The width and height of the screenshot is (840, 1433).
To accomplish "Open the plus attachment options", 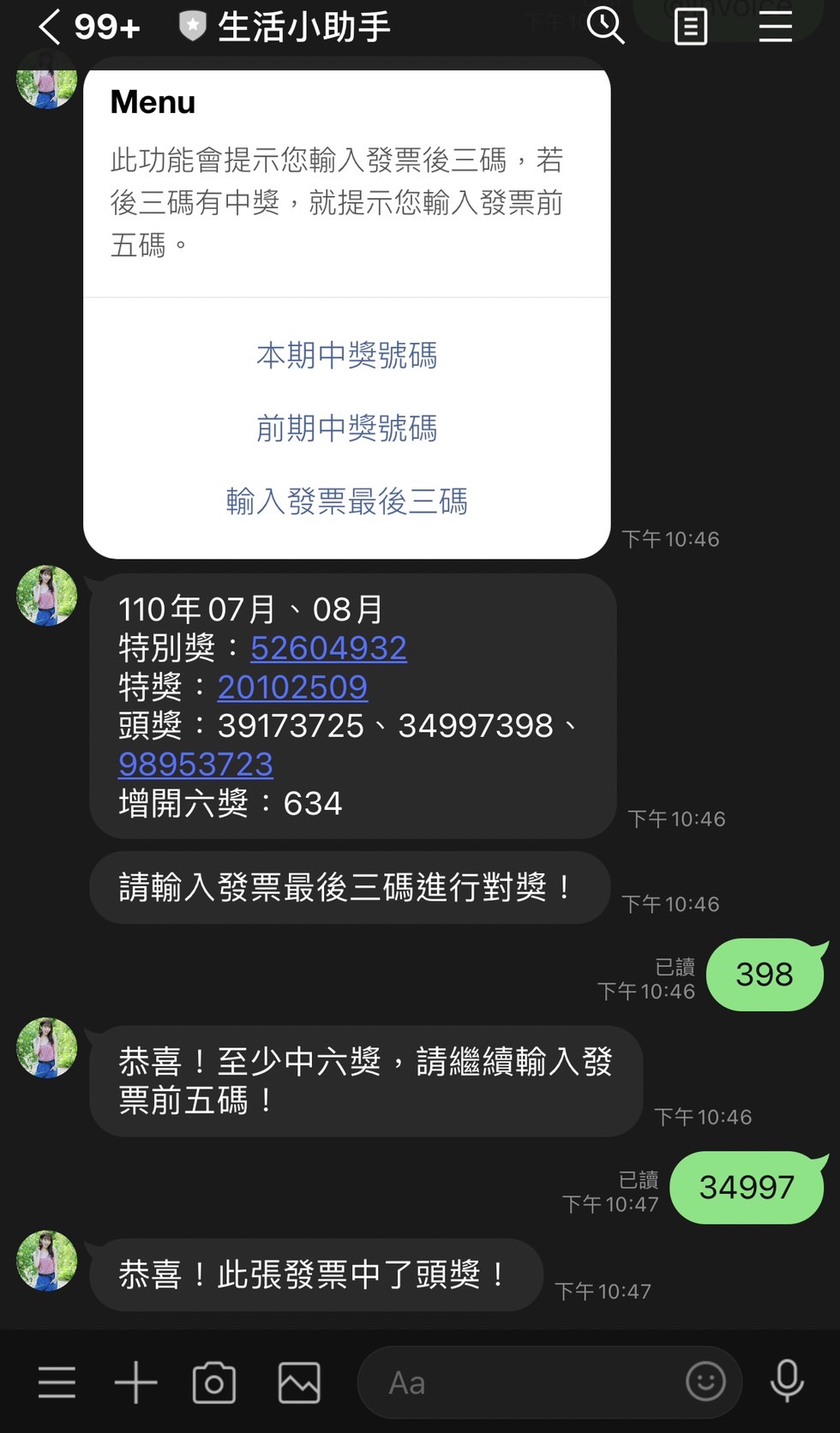I will coord(136,1382).
